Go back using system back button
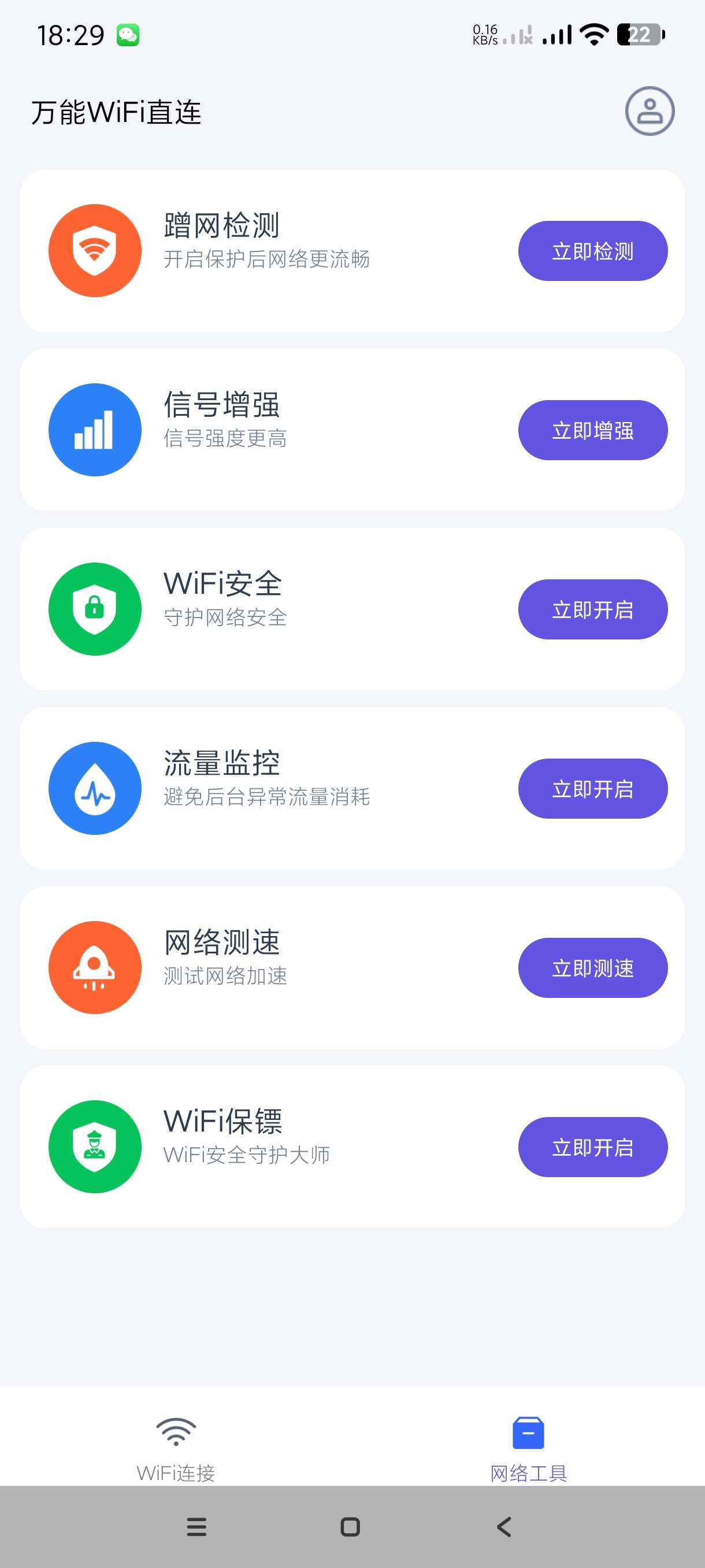The image size is (705, 1568). click(504, 1526)
